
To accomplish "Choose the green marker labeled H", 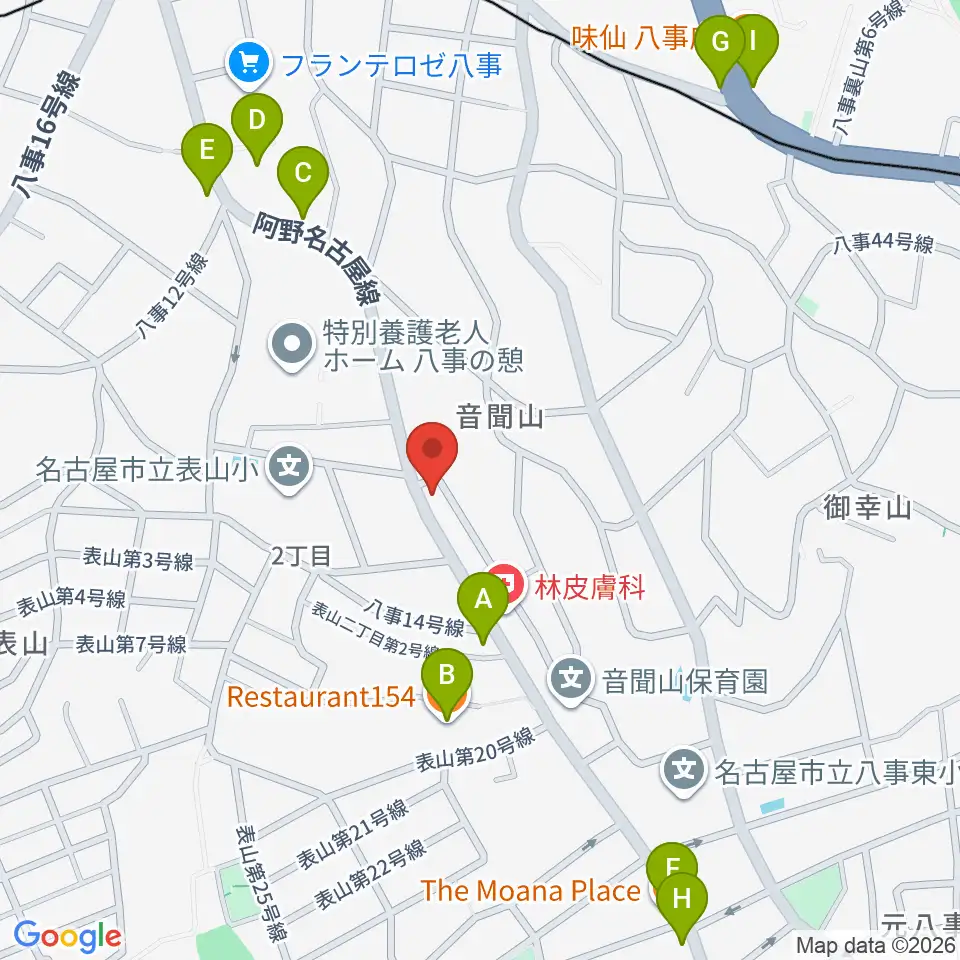I will click(681, 907).
